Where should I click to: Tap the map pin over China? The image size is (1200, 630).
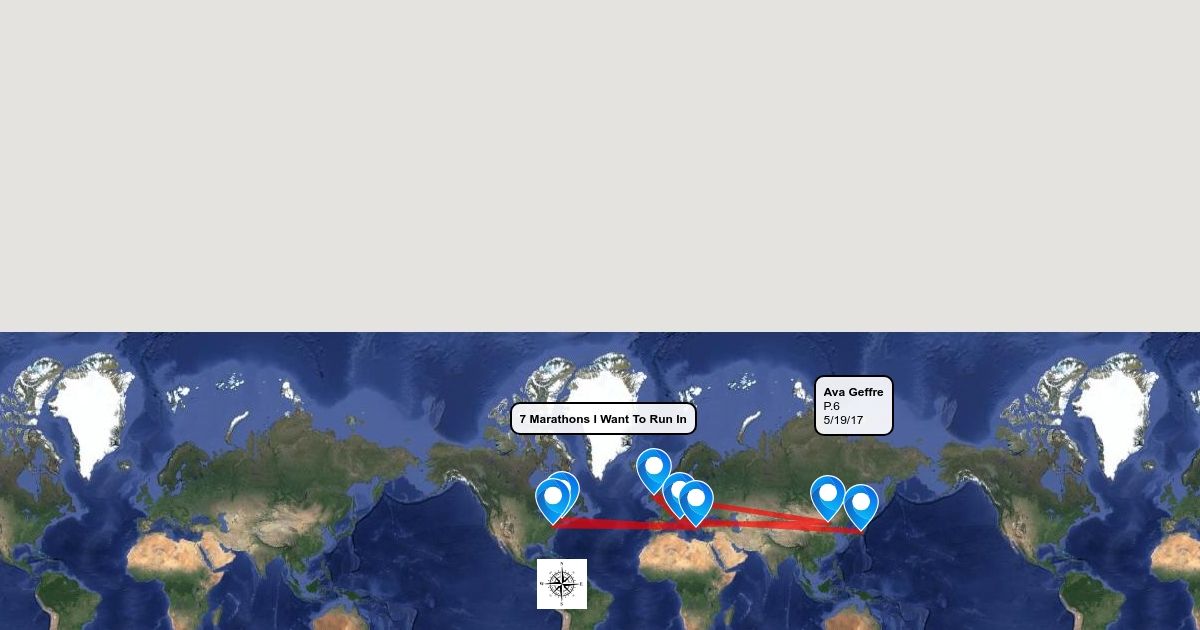828,494
